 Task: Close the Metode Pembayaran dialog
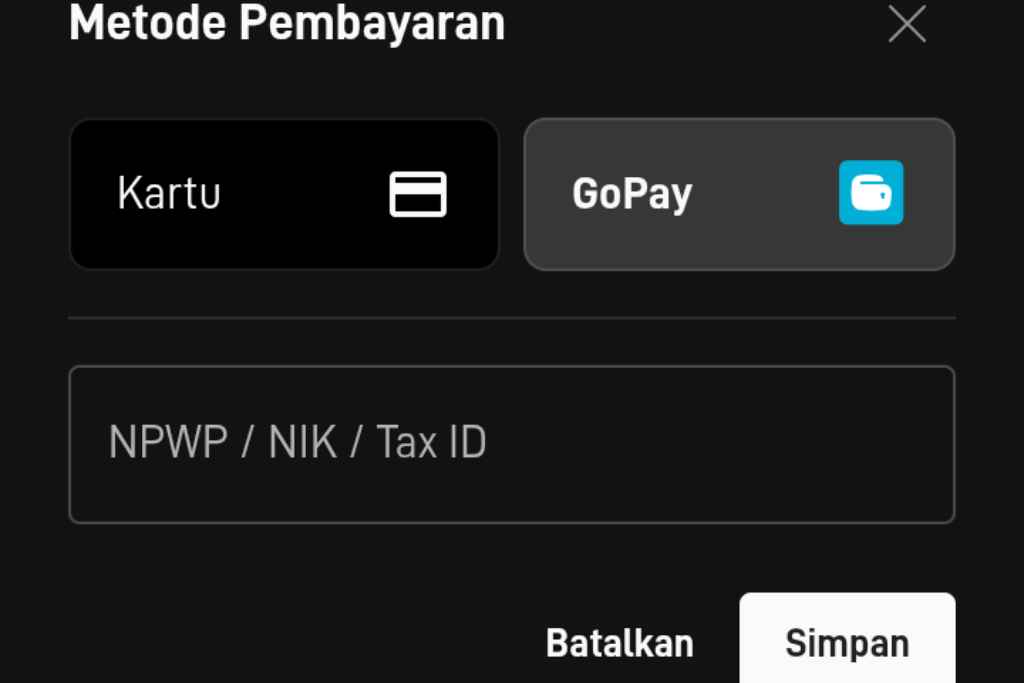tap(906, 25)
